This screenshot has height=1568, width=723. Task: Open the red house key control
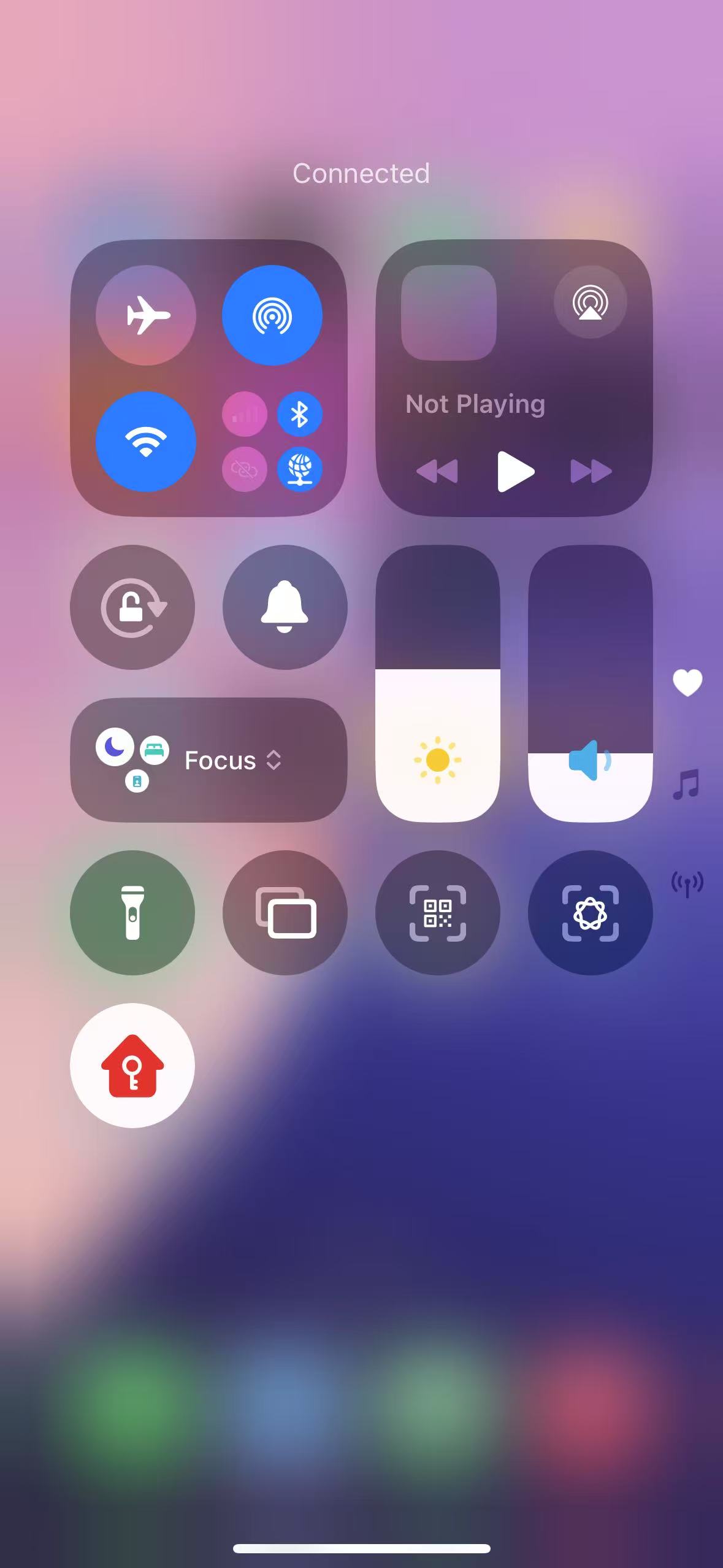[x=132, y=1066]
